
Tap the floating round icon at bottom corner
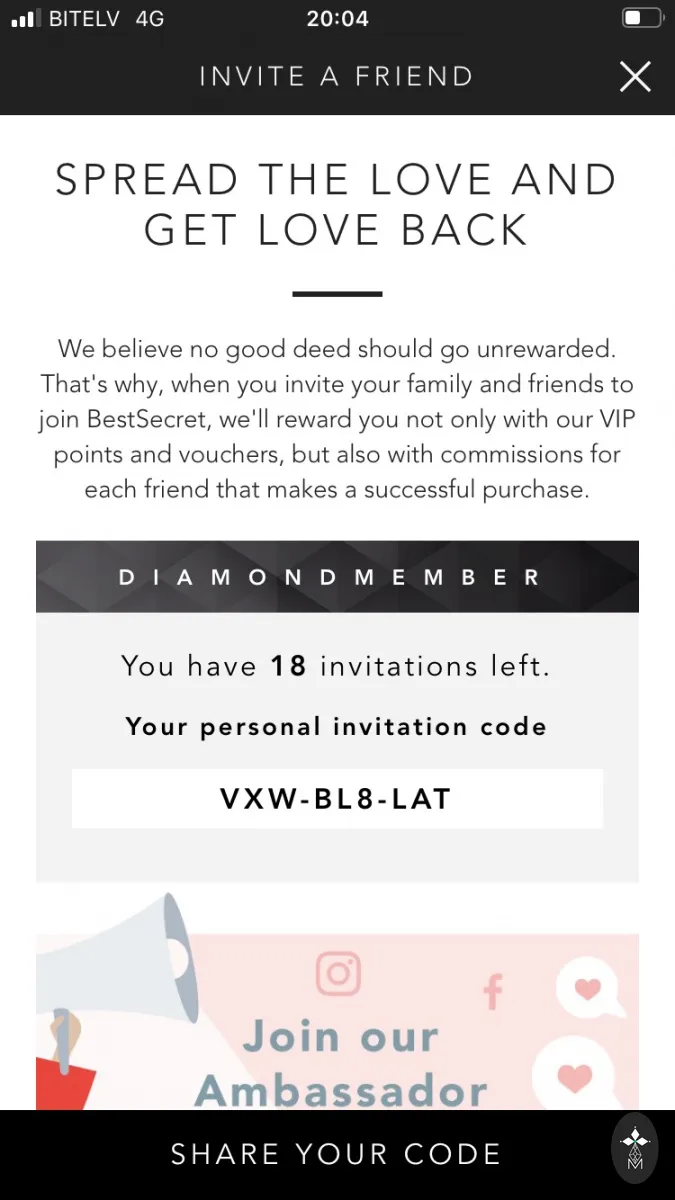(x=635, y=1148)
